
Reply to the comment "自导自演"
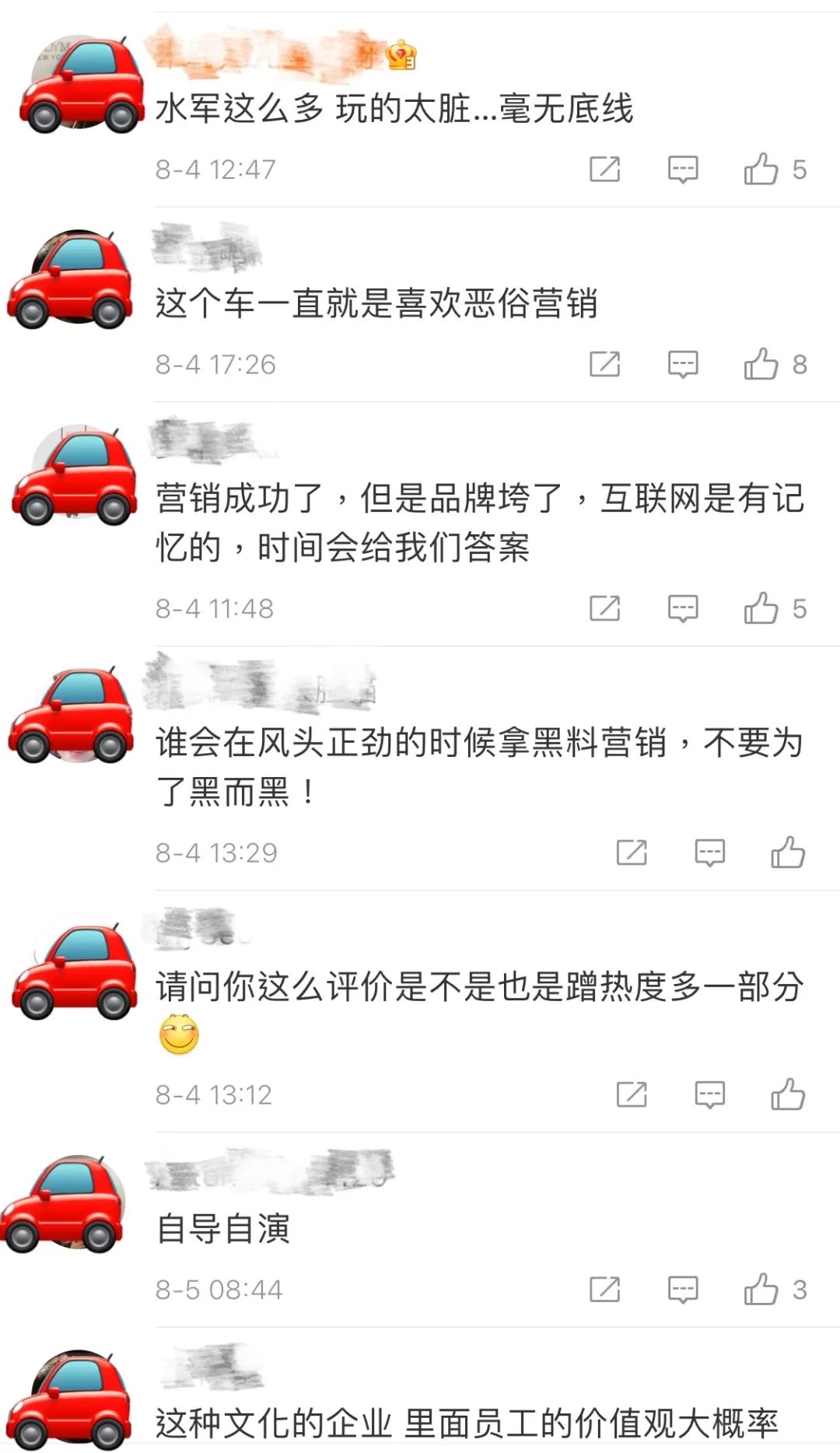683,1290
